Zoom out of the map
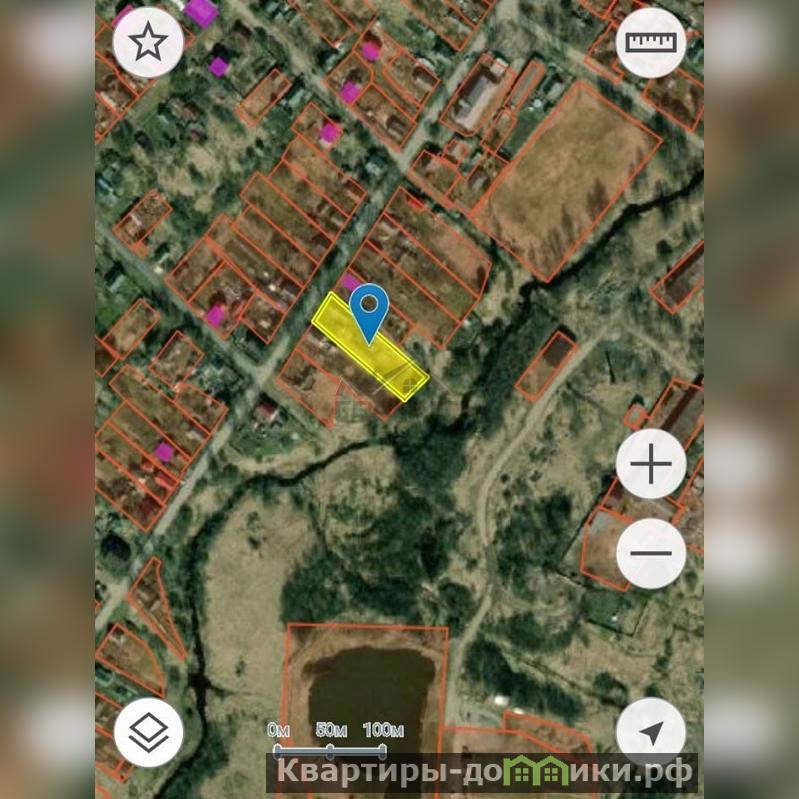The width and height of the screenshot is (799, 799). [650, 553]
